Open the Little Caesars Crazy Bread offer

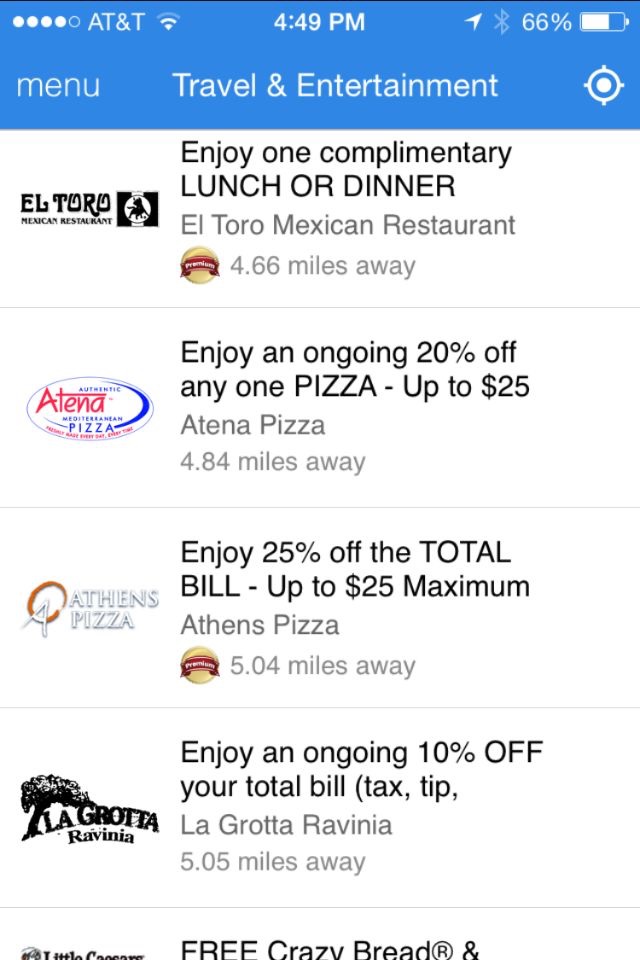point(320,934)
